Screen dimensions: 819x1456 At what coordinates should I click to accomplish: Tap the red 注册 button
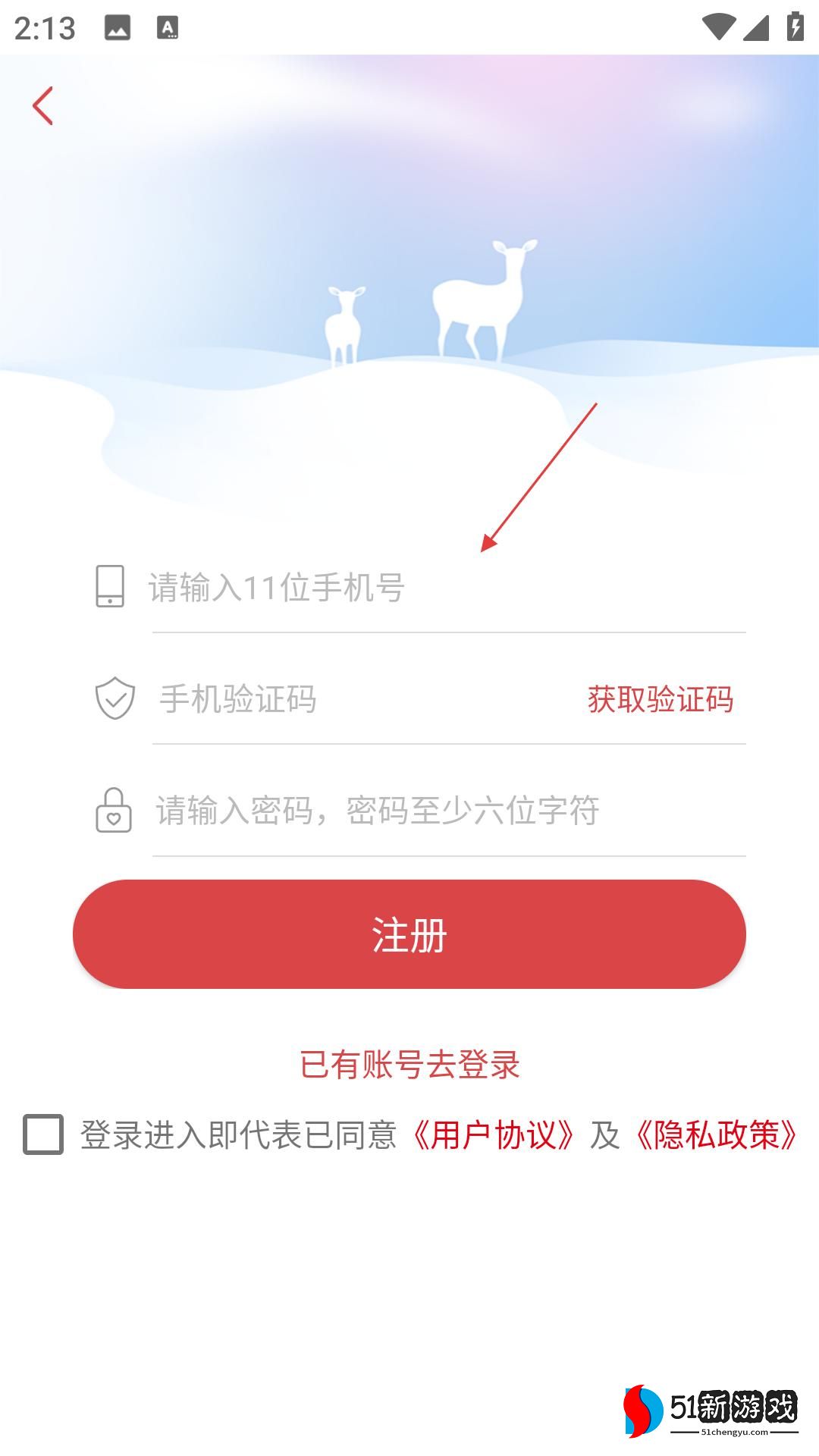point(409,934)
